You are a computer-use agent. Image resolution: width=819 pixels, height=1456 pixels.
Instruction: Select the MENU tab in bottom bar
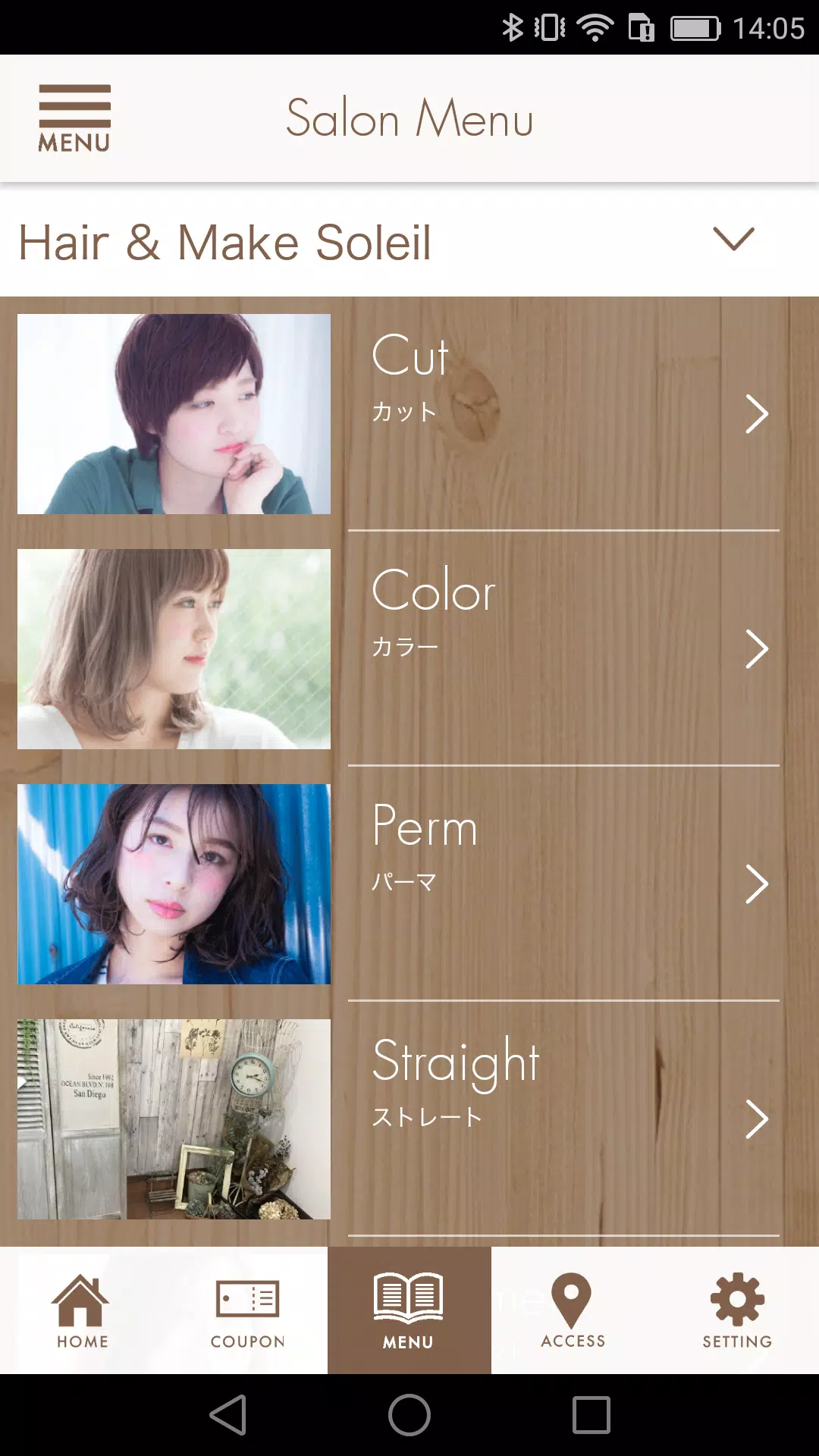pyautogui.click(x=409, y=1311)
